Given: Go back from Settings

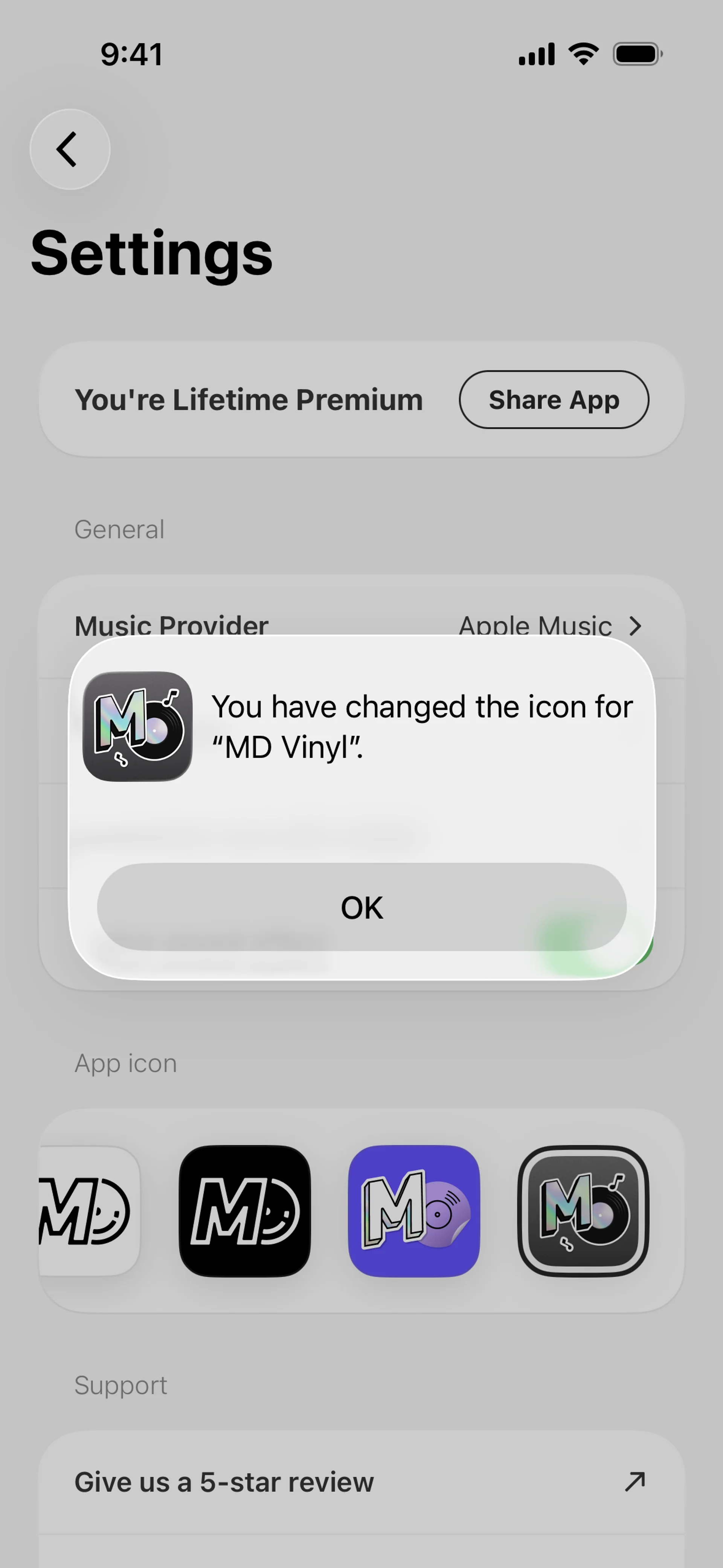Looking at the screenshot, I should [70, 149].
